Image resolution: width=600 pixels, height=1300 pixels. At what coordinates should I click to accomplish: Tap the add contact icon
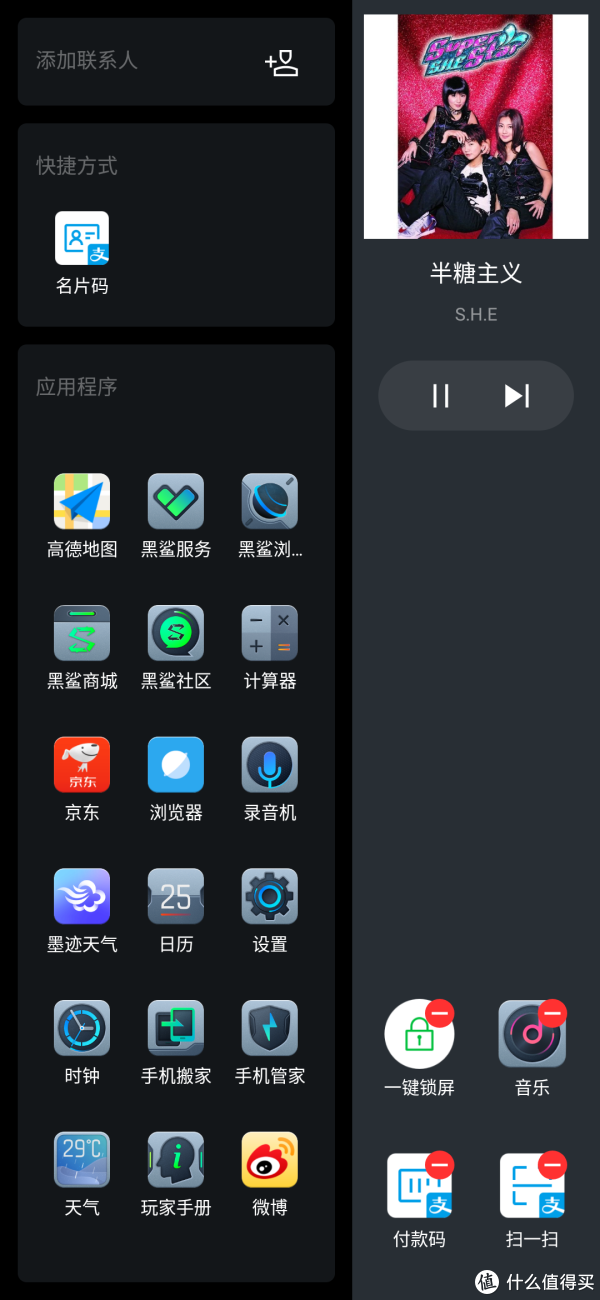282,63
